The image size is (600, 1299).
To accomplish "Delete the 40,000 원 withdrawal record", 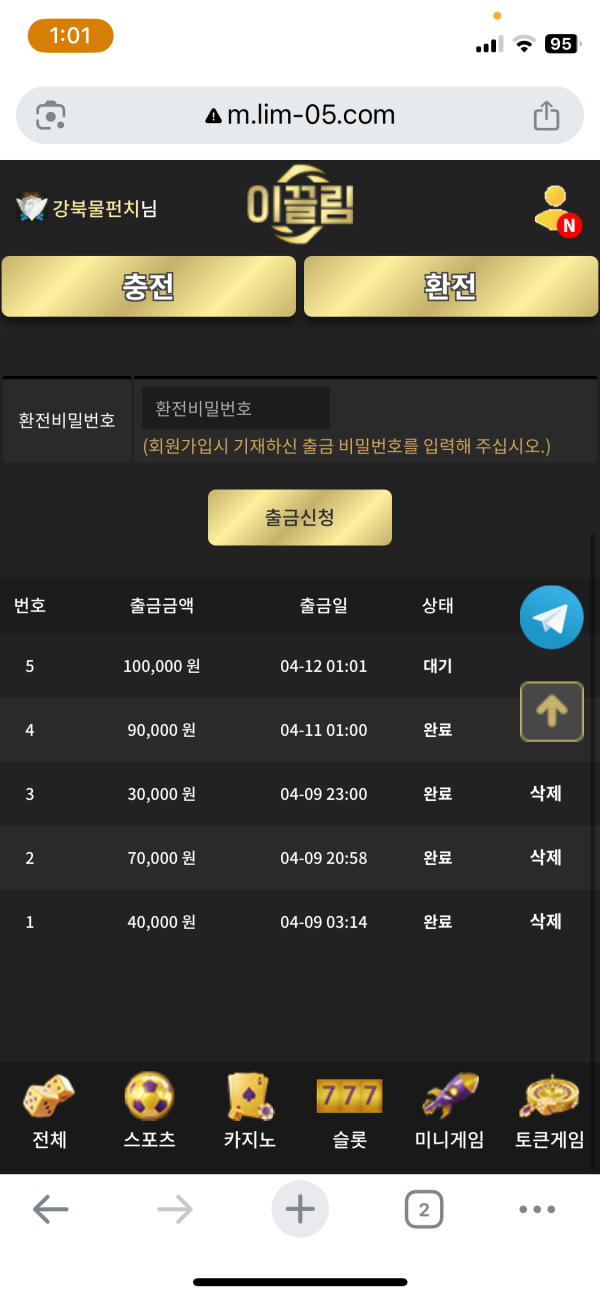I will (x=545, y=922).
